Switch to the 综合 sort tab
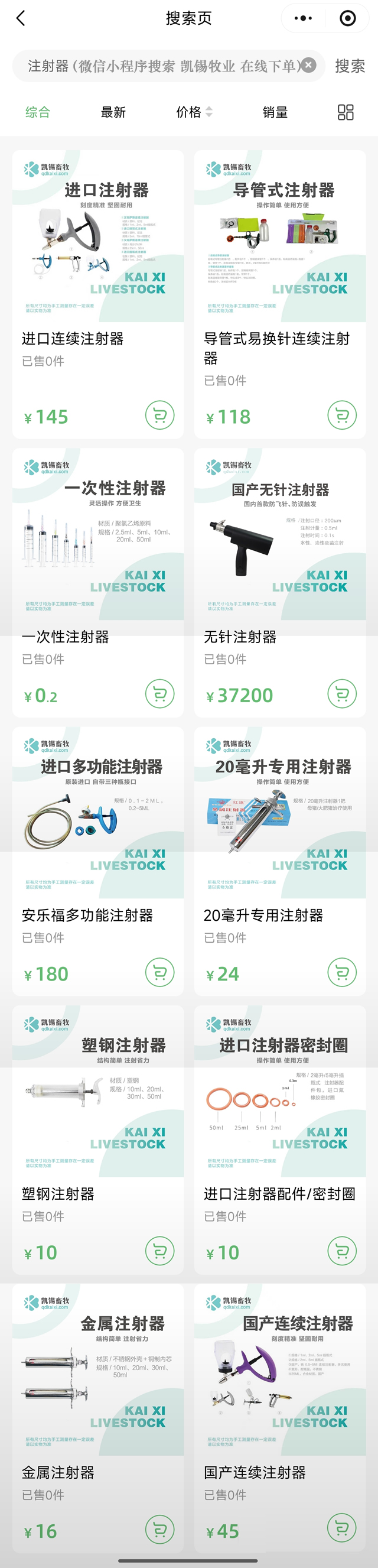Viewport: 378px width, 1568px height. 38,112
